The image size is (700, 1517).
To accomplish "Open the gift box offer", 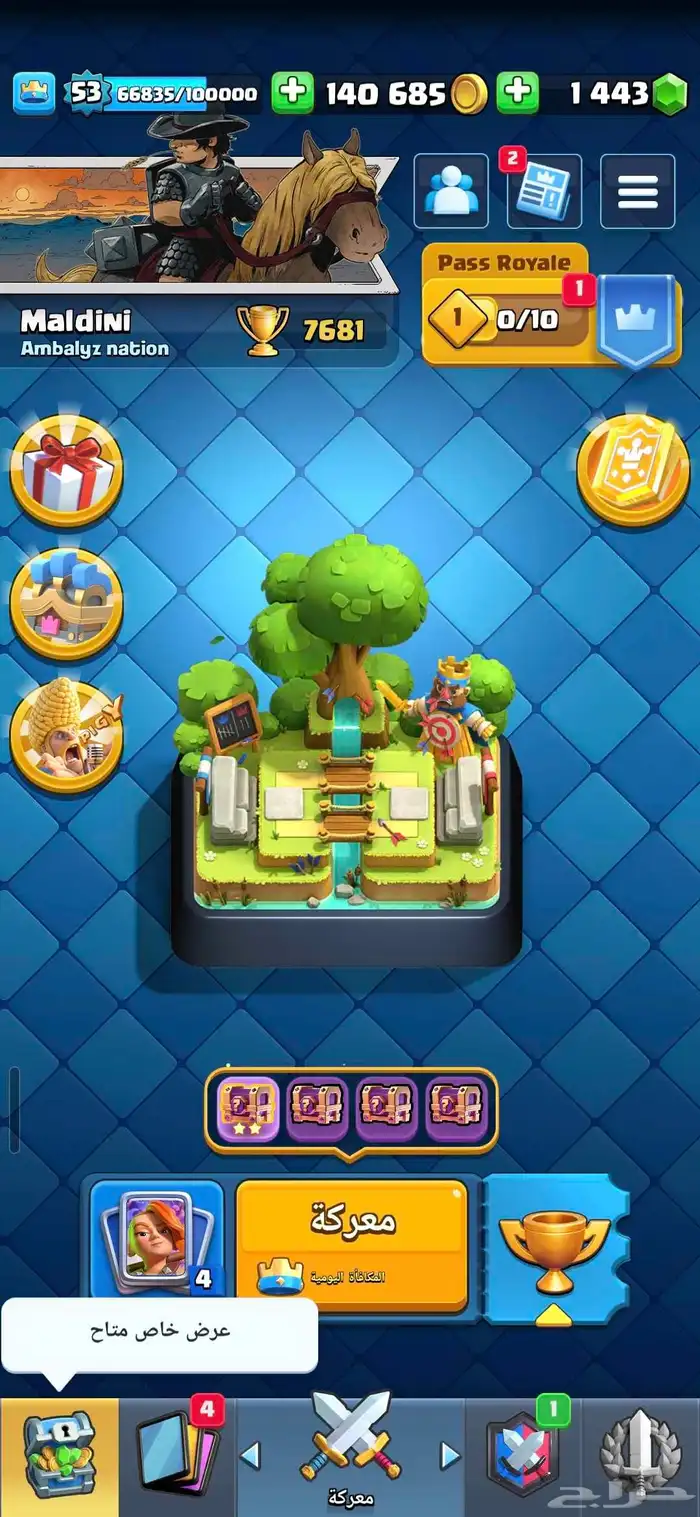I will [66, 470].
